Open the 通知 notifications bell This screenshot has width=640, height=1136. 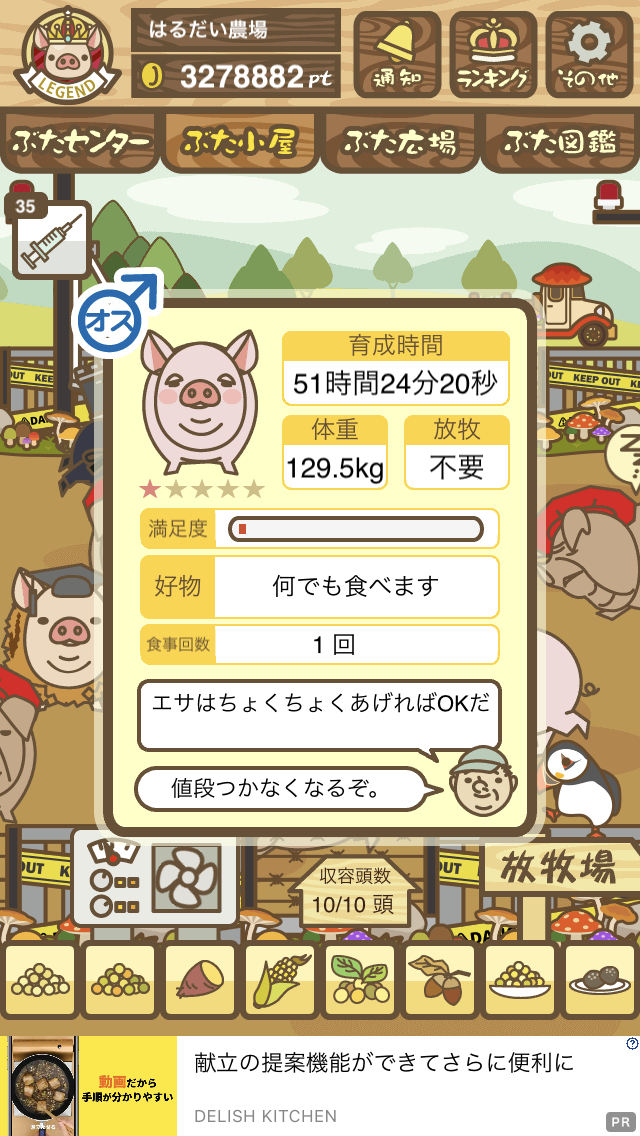397,54
